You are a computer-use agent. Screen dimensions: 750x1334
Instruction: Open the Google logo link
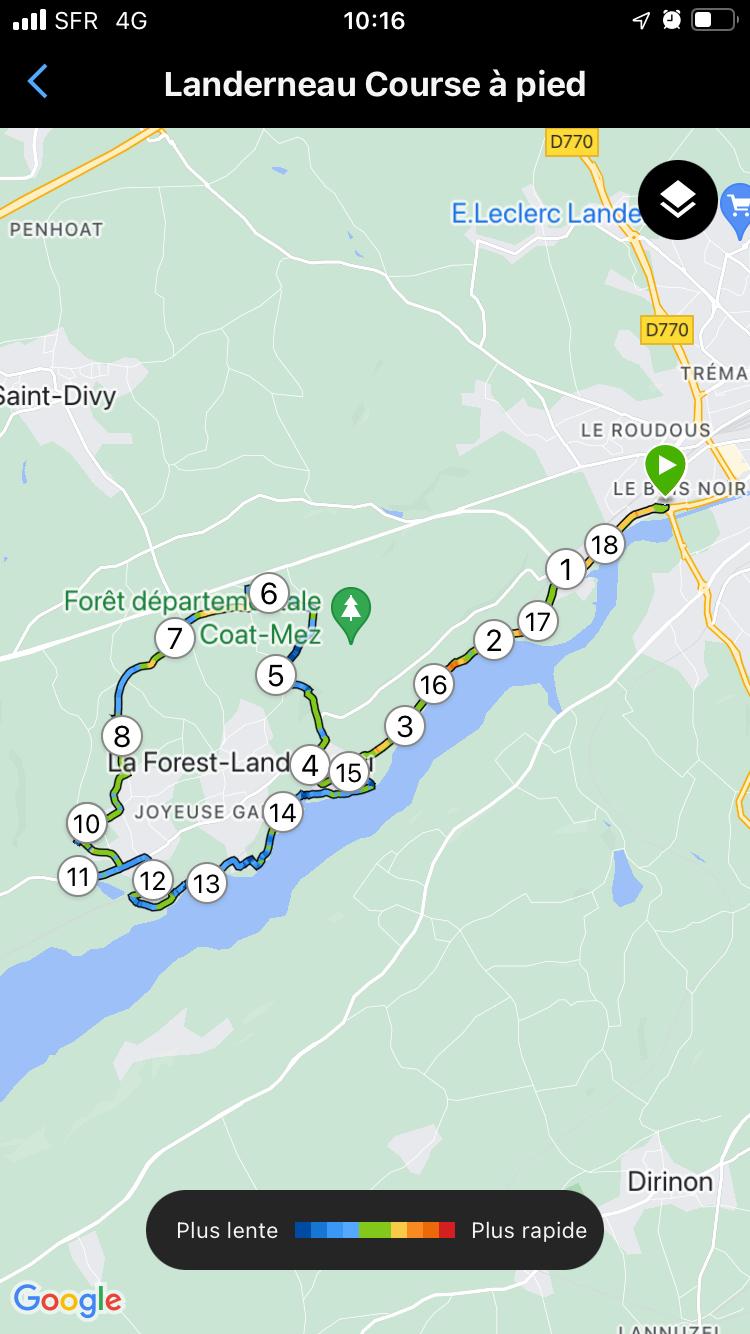click(x=68, y=1300)
